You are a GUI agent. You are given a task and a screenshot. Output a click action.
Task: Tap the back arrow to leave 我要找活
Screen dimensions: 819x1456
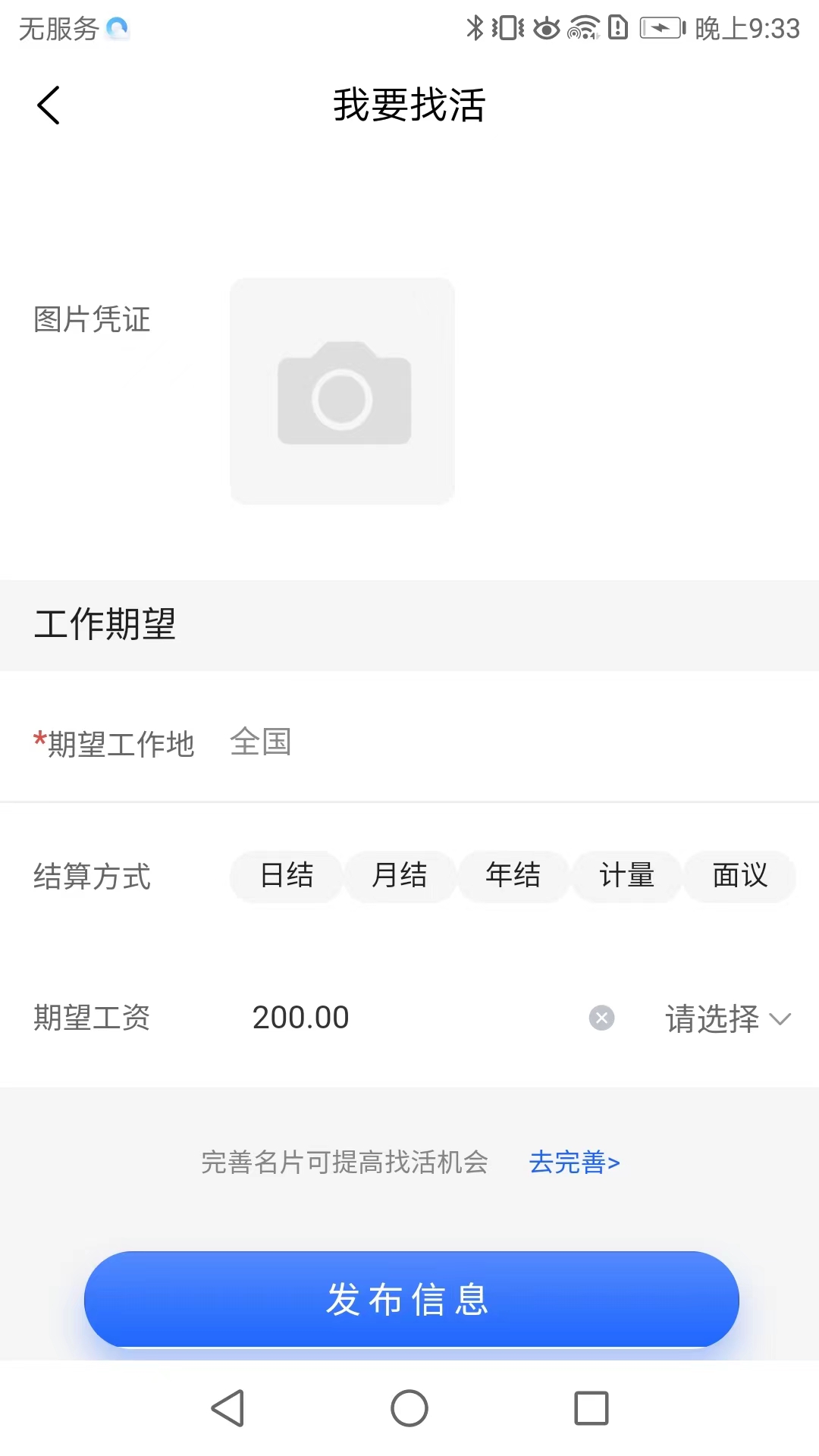[48, 105]
